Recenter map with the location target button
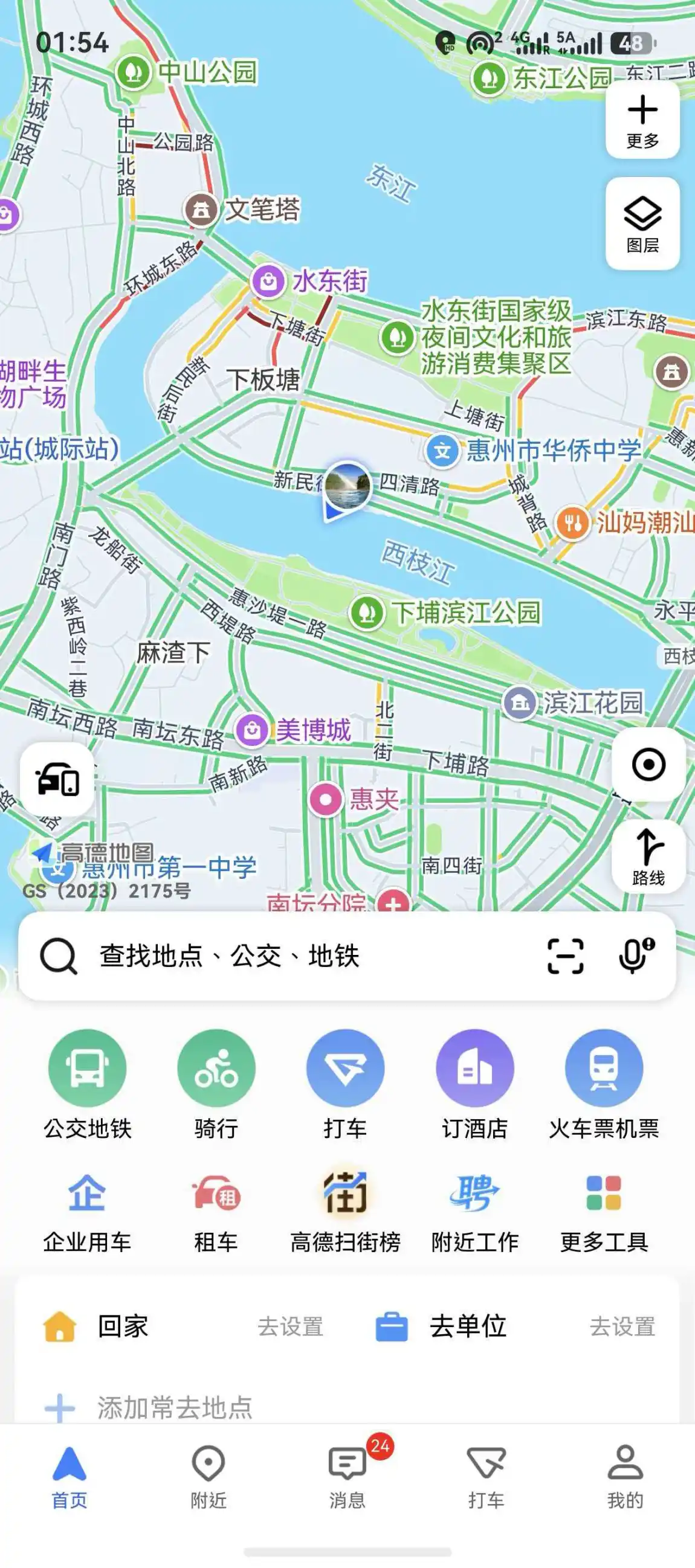Screen dimensions: 695x1568 click(x=648, y=764)
